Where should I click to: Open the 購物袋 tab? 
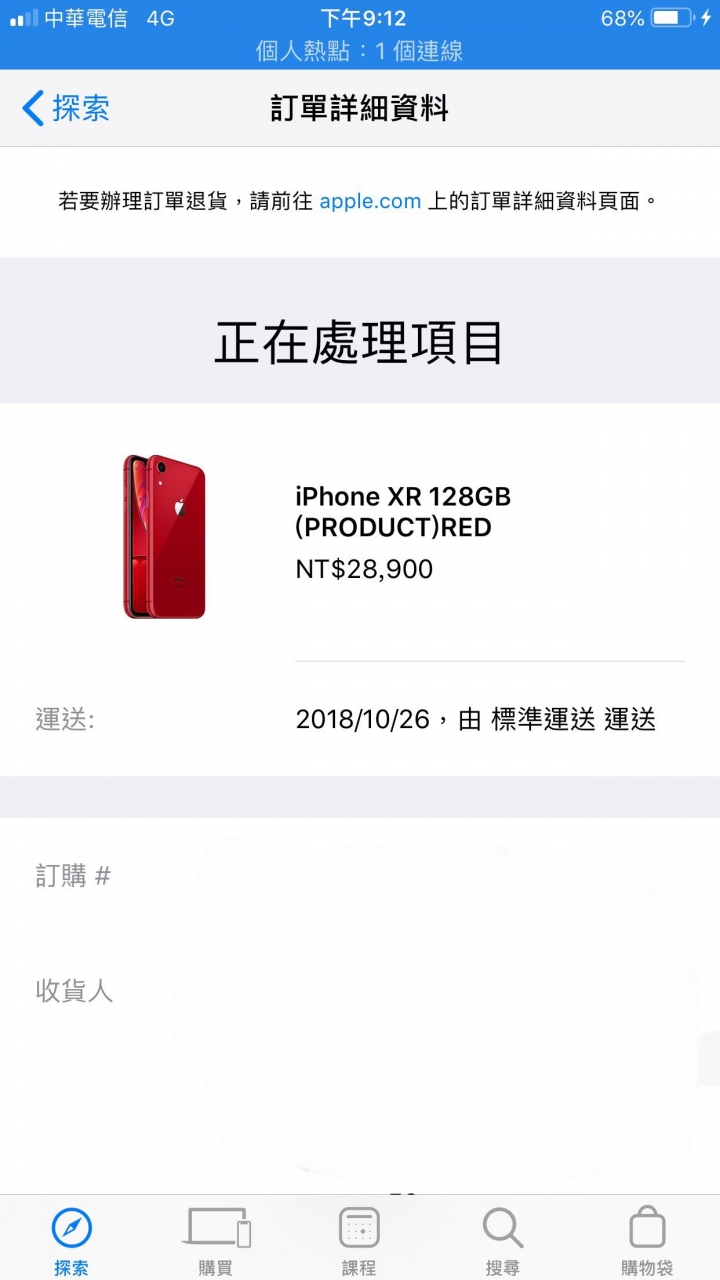647,1240
